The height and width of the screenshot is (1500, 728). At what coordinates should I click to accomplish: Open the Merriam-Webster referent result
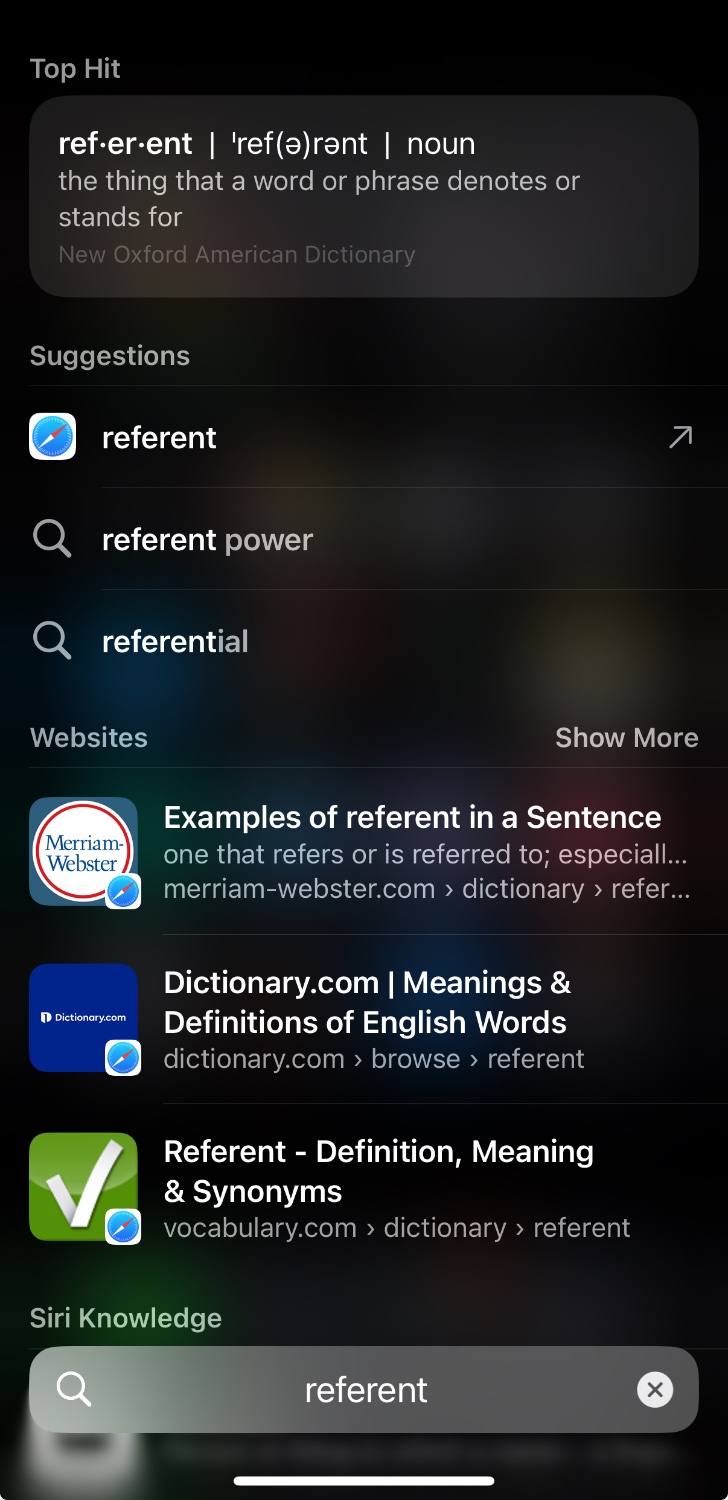tap(412, 852)
